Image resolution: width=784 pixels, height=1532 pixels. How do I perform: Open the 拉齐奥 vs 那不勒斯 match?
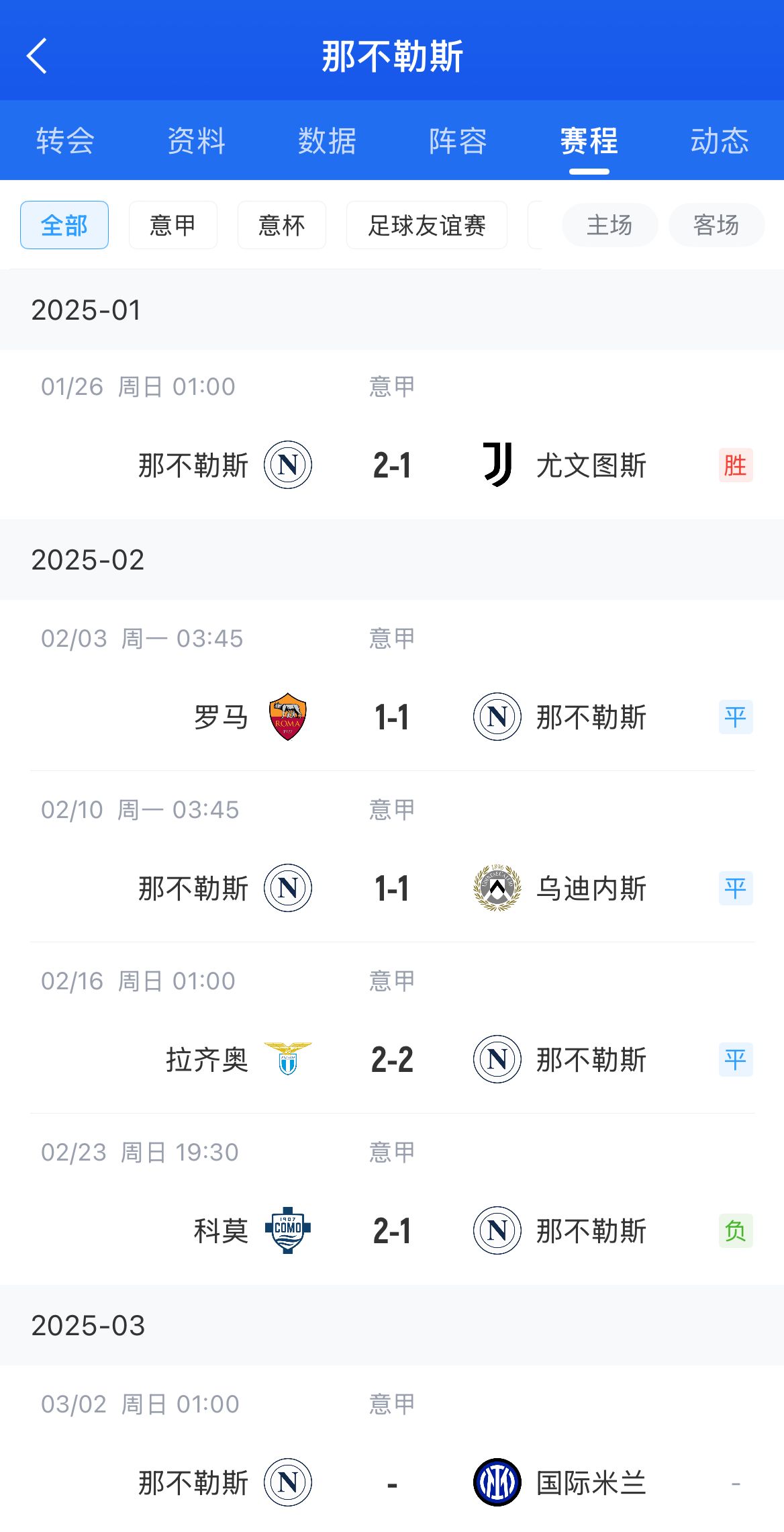(x=392, y=1059)
